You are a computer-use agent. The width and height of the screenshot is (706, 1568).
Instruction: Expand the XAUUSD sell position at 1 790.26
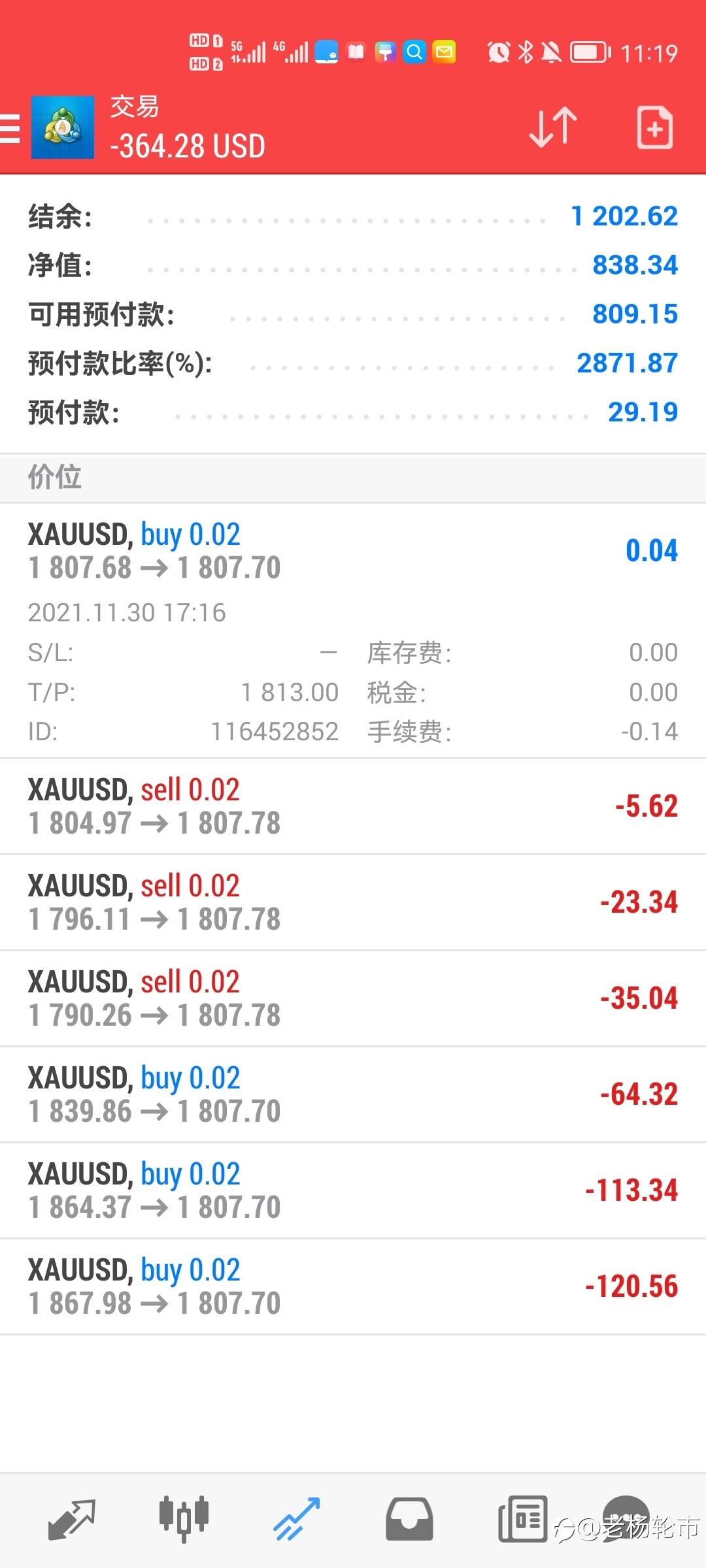(353, 998)
